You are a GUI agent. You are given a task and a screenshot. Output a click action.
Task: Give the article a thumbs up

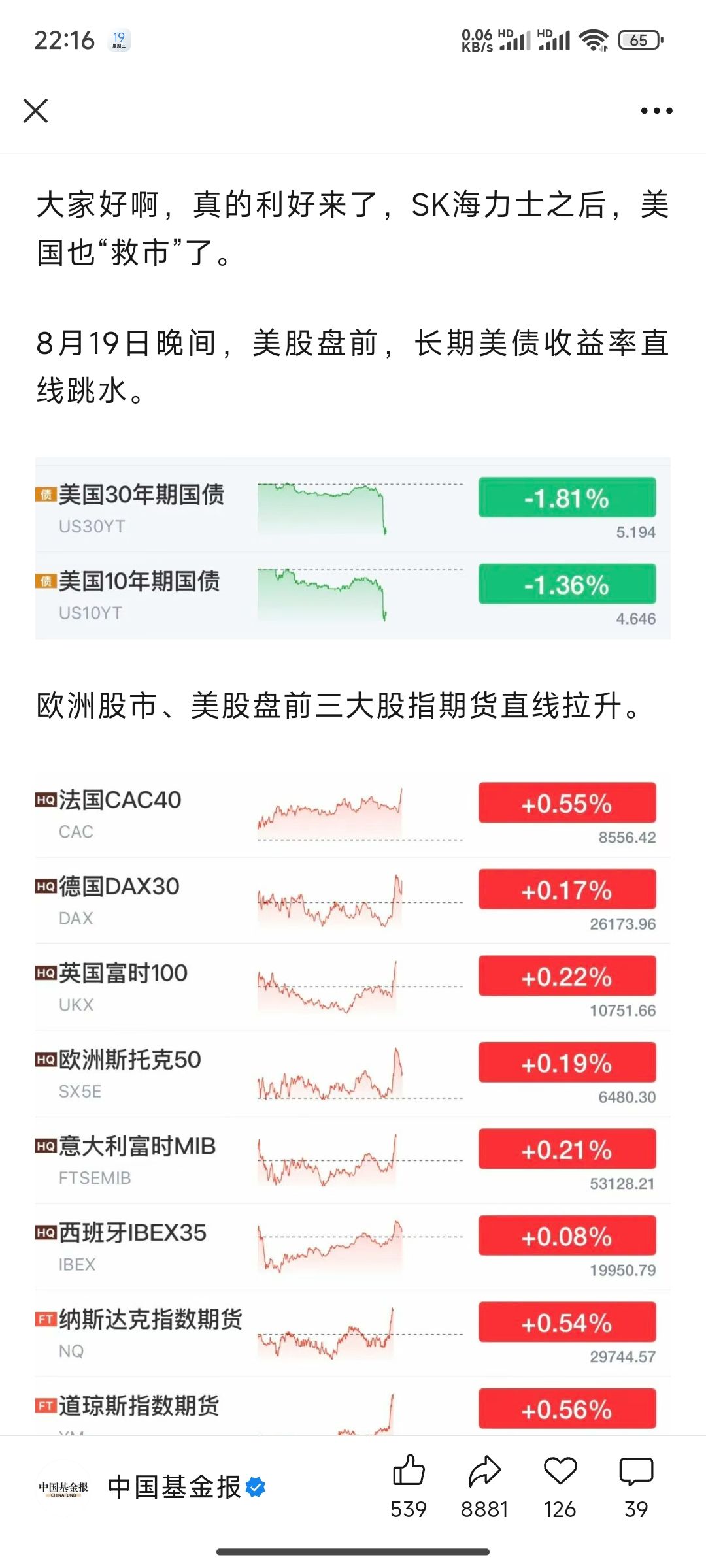[x=409, y=1487]
